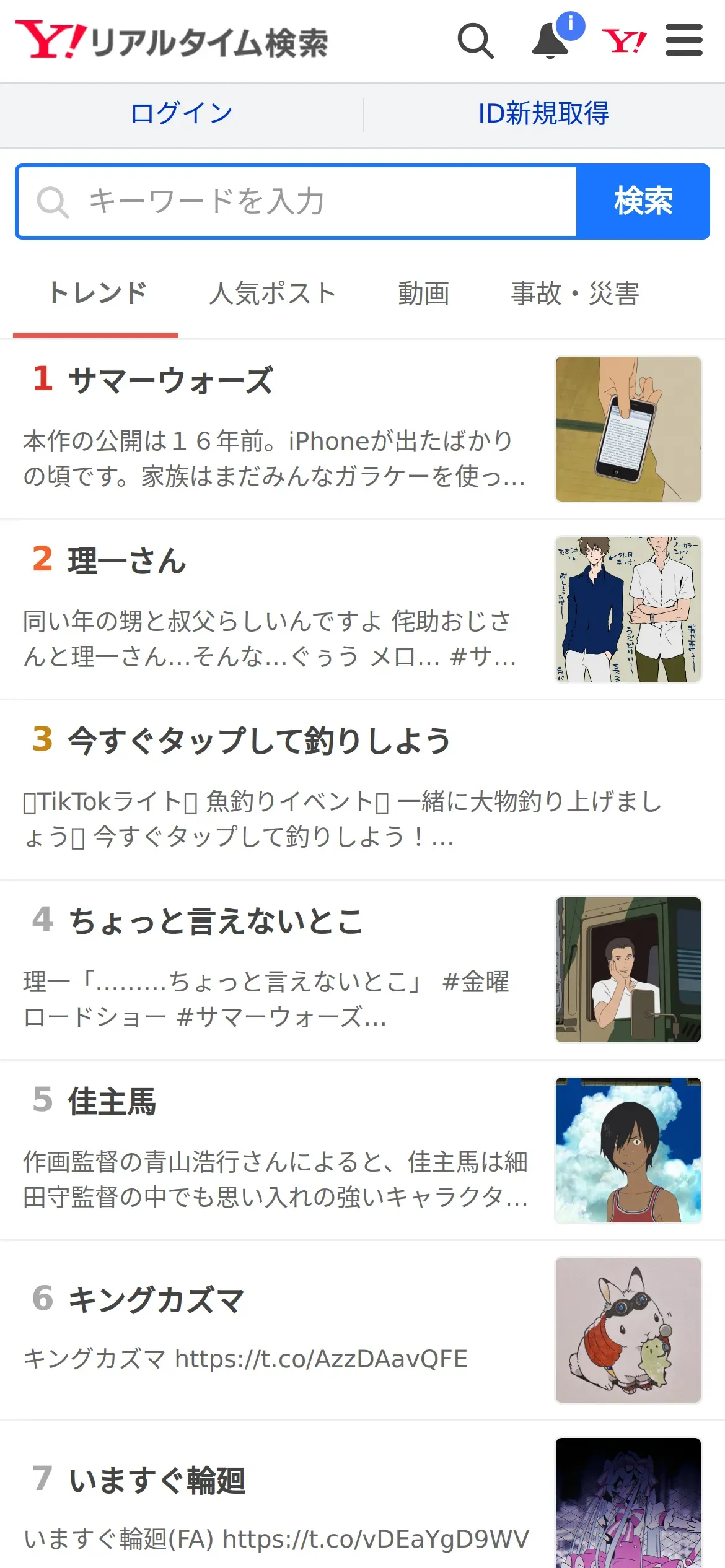725x1568 pixels.
Task: Open trend 3 今すぐタップして釣りしよう
Action: pyautogui.click(x=362, y=790)
